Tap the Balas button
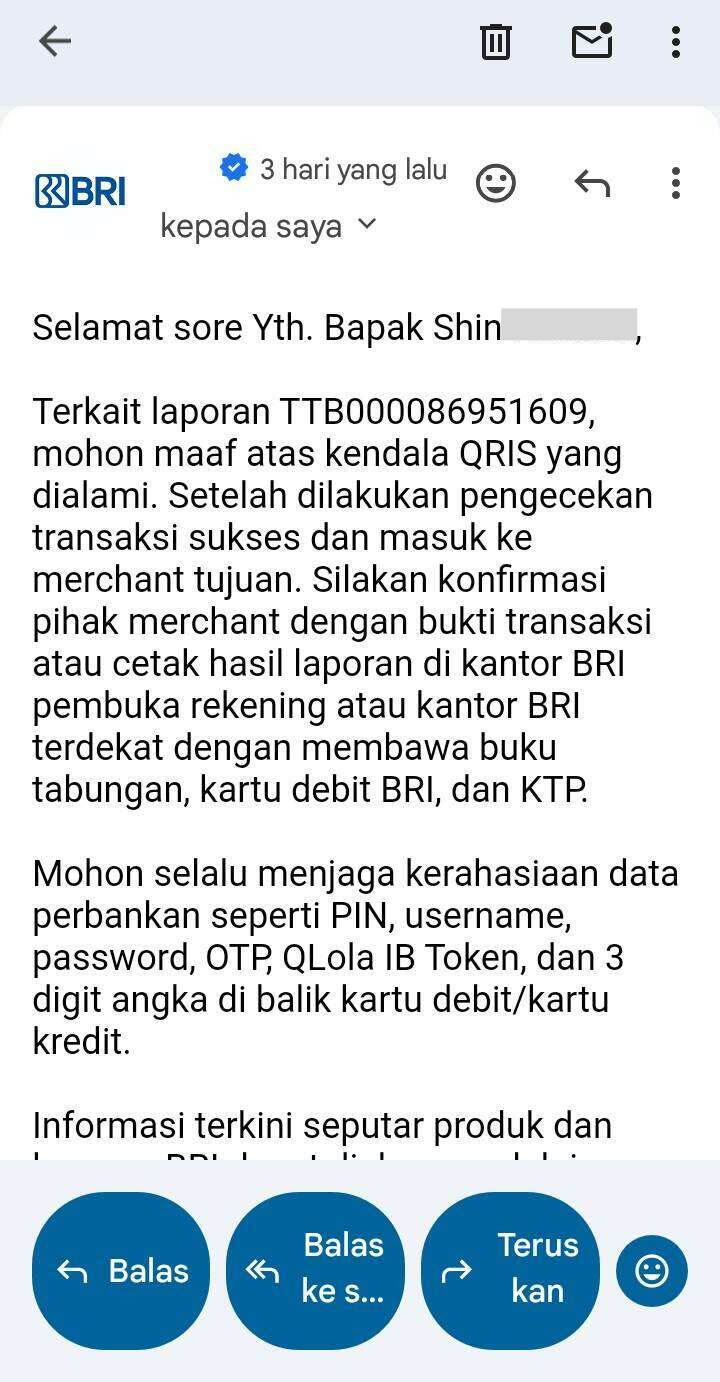Image resolution: width=720 pixels, height=1382 pixels. pos(121,1270)
